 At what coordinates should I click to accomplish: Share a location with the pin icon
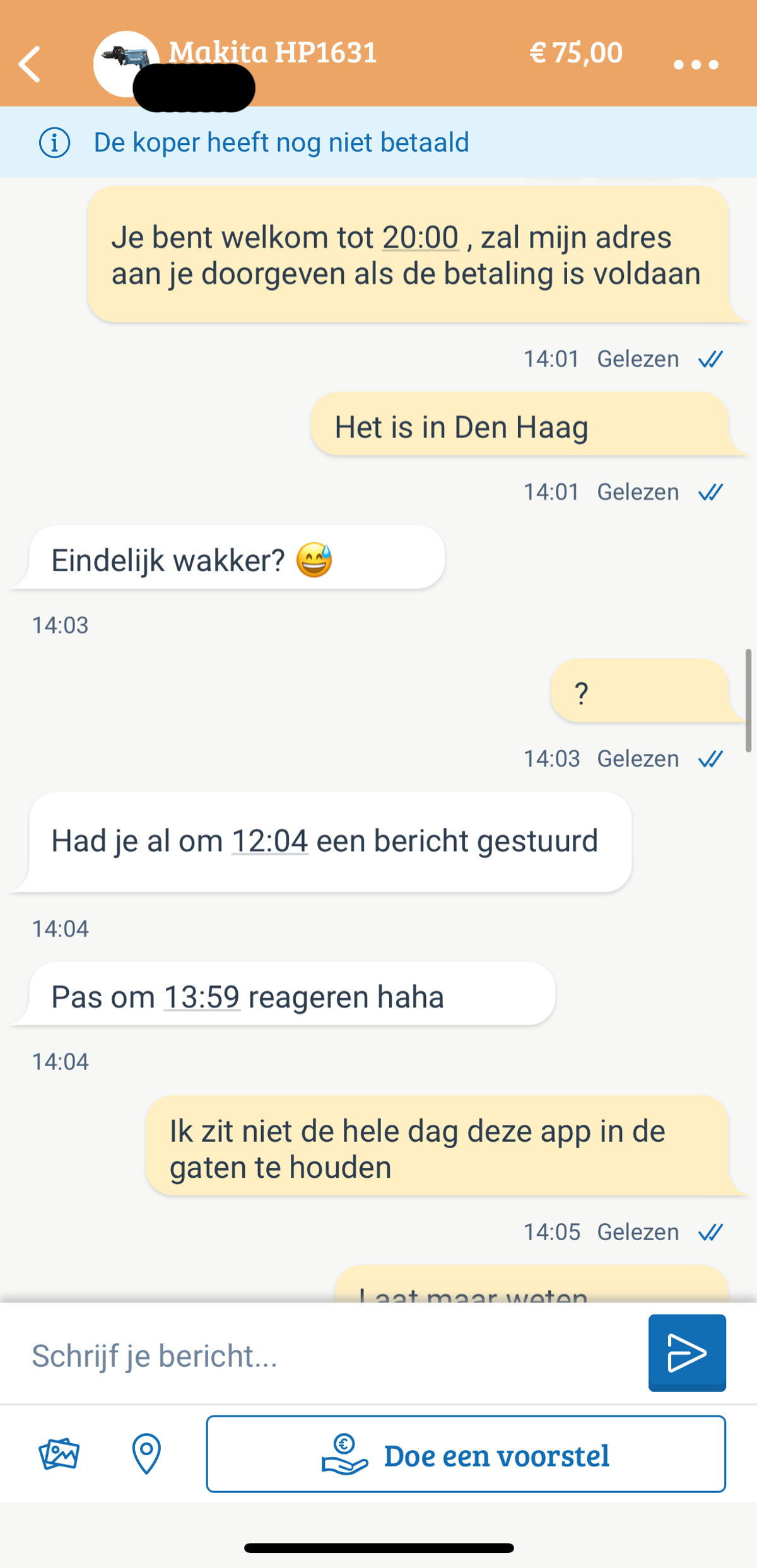click(x=146, y=1454)
